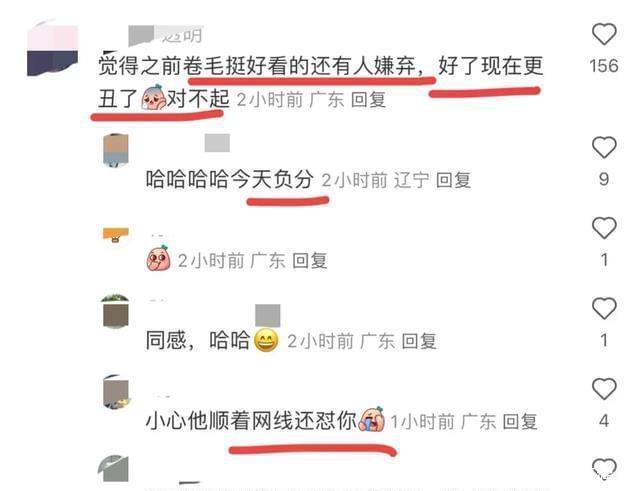Screen dimensions: 640x491
Task: Like the emoji-only comment from 广东
Action: point(604,227)
